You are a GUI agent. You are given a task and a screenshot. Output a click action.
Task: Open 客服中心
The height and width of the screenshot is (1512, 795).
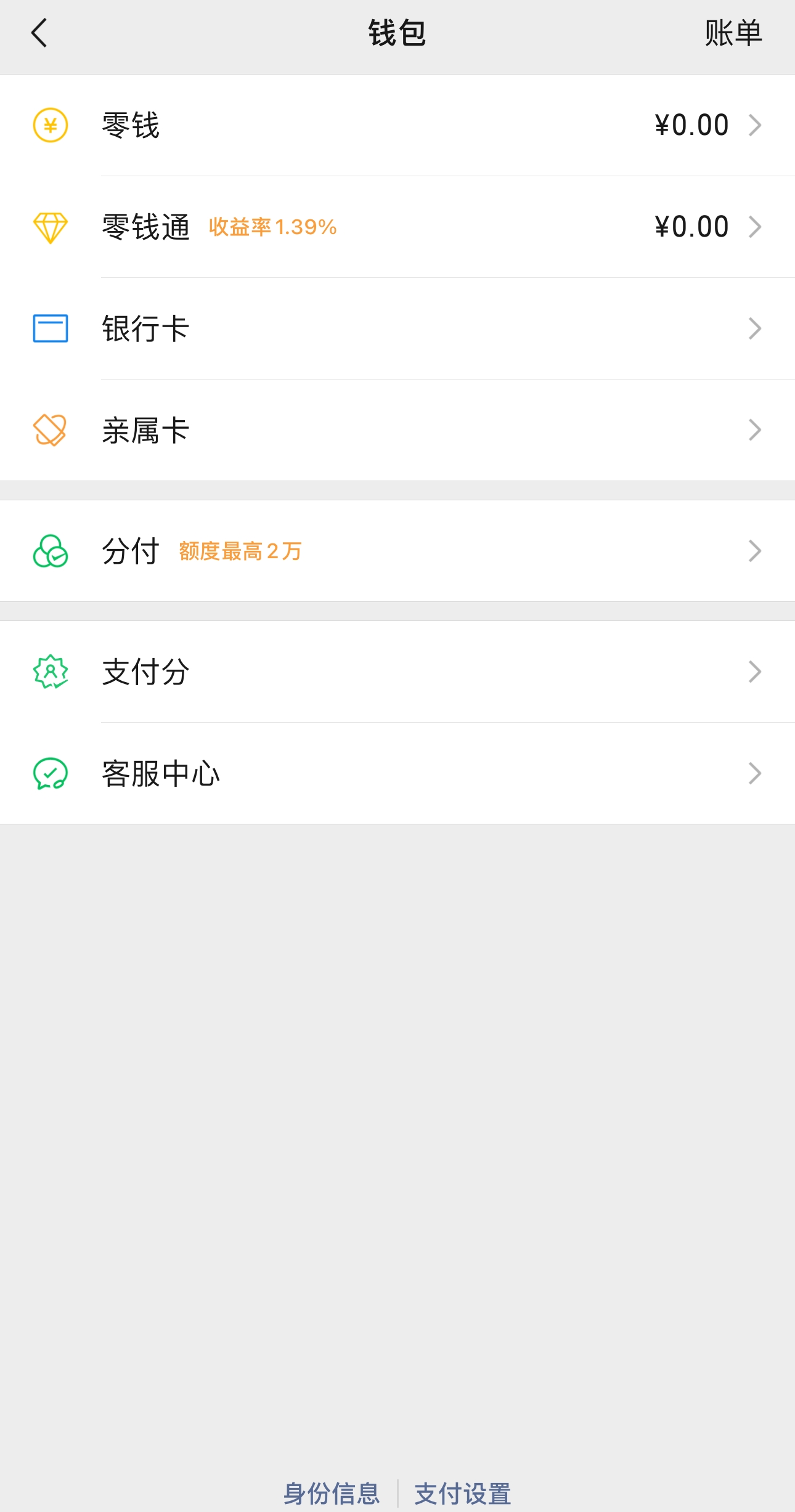tap(397, 773)
